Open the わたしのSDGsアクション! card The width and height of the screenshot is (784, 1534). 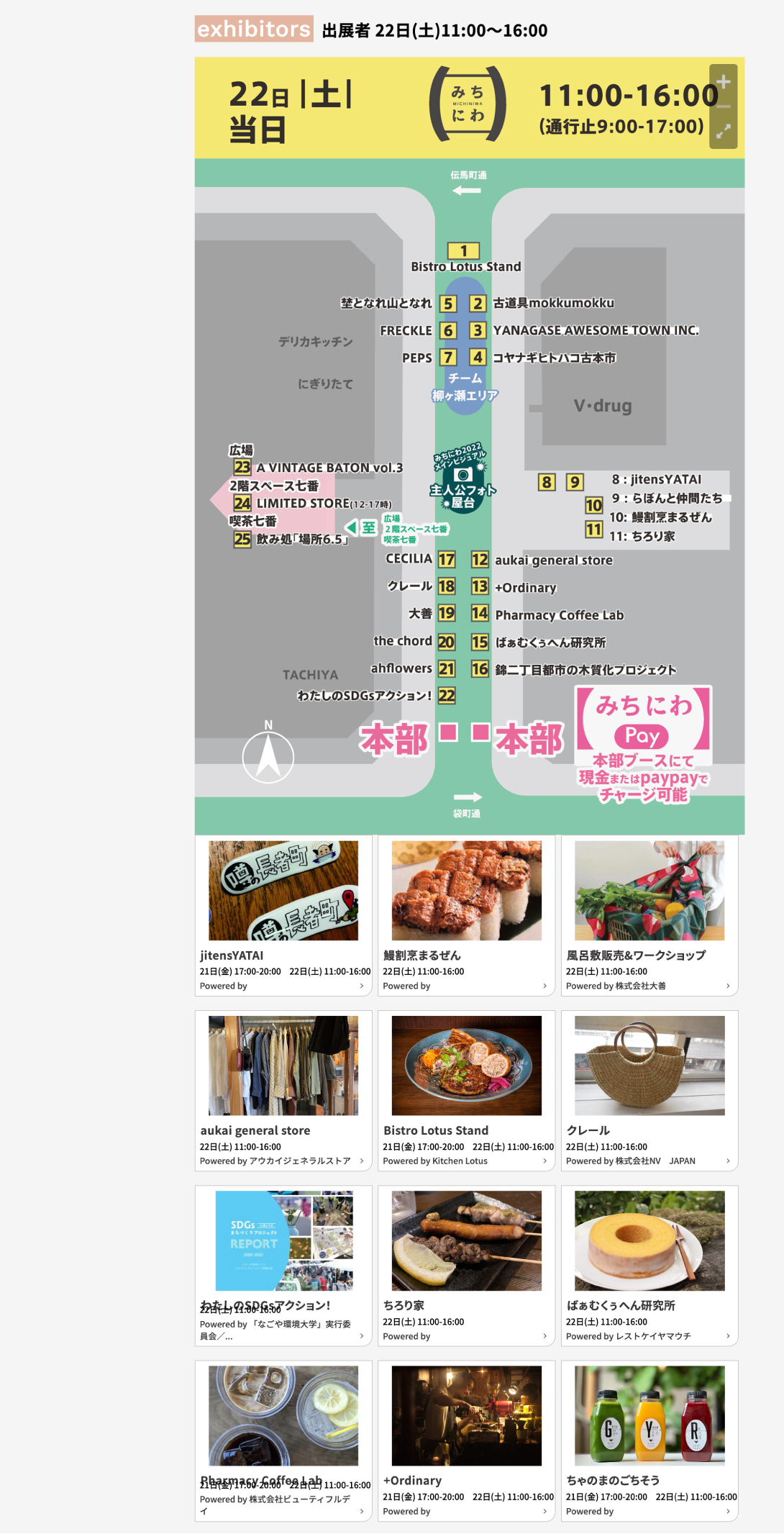[x=283, y=1265]
